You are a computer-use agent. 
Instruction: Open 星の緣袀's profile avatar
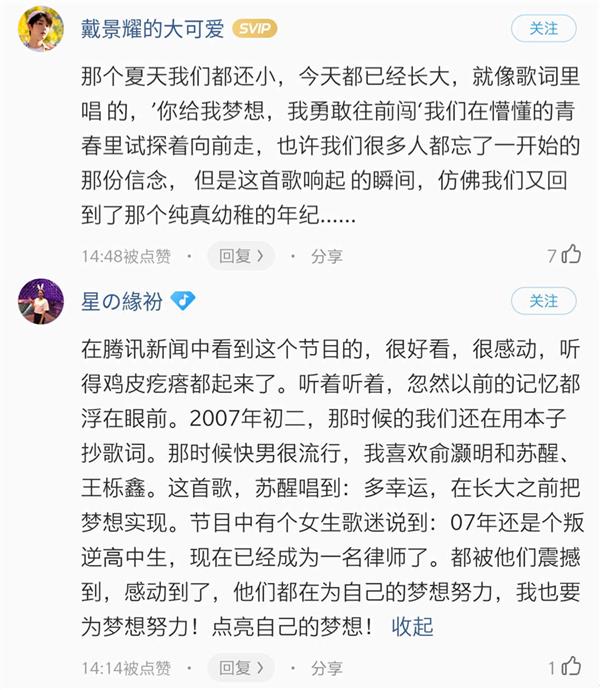click(41, 301)
